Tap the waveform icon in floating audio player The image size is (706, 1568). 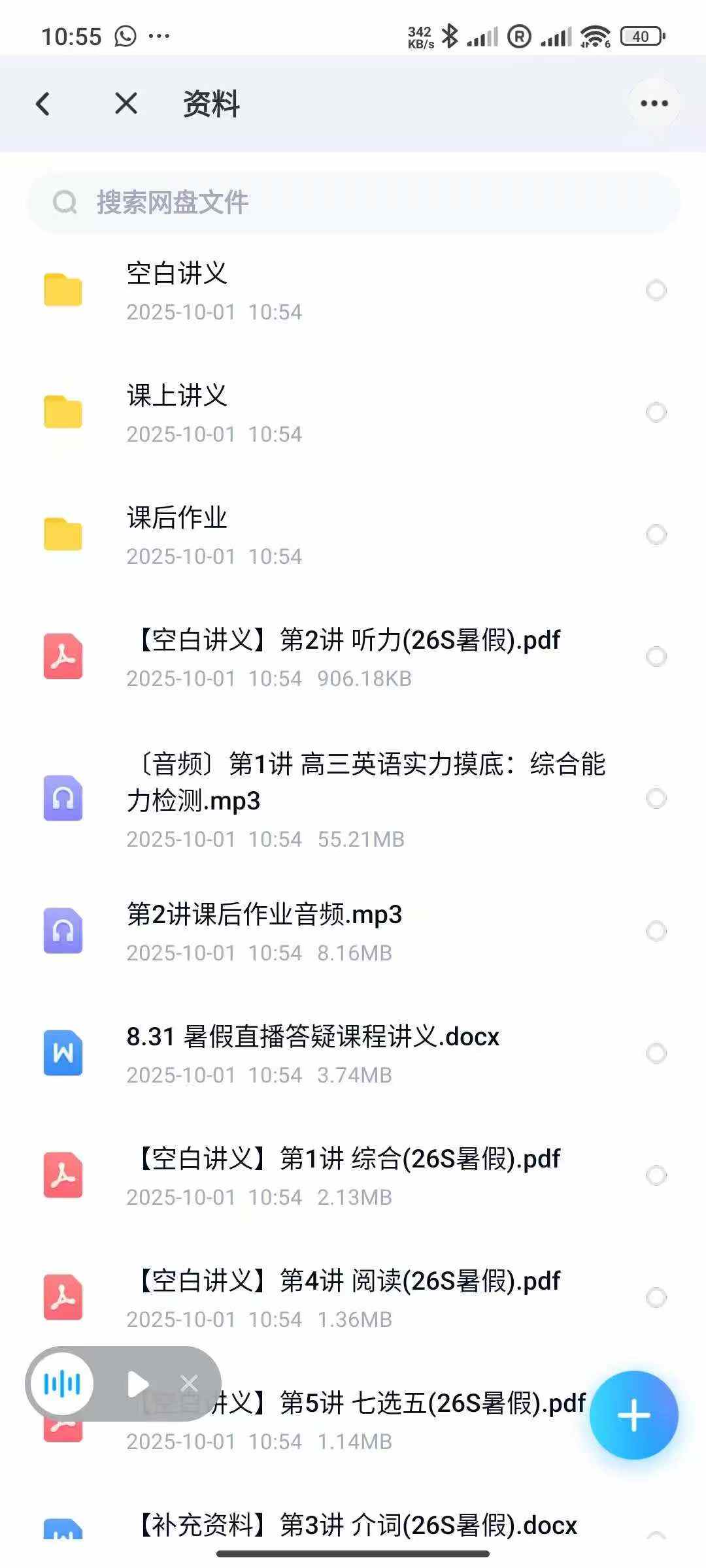(62, 1383)
